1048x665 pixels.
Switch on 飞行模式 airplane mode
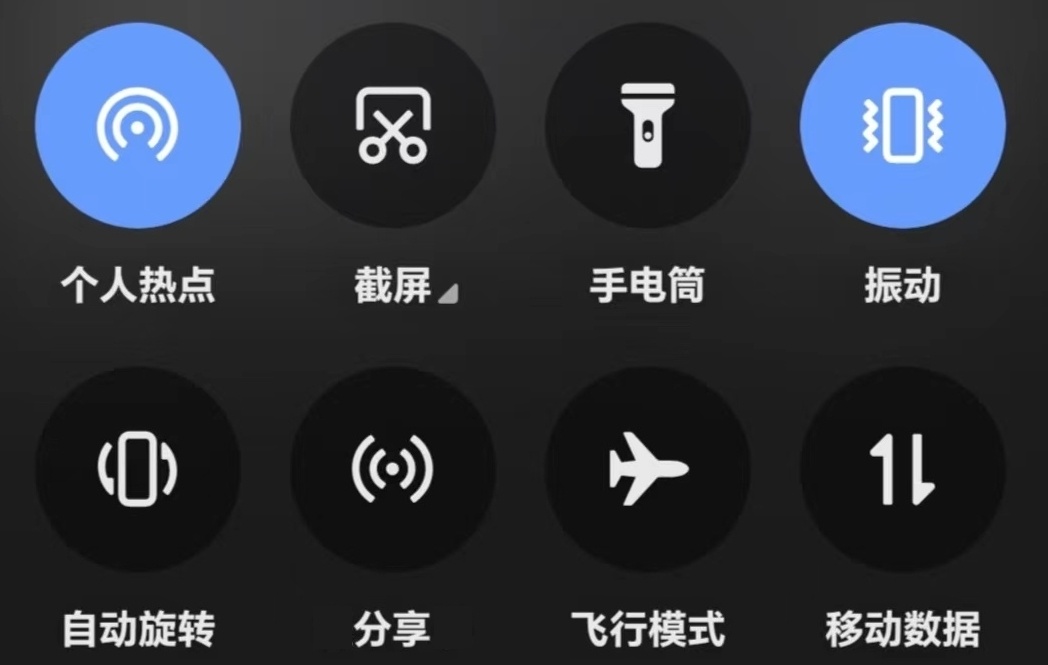[648, 468]
